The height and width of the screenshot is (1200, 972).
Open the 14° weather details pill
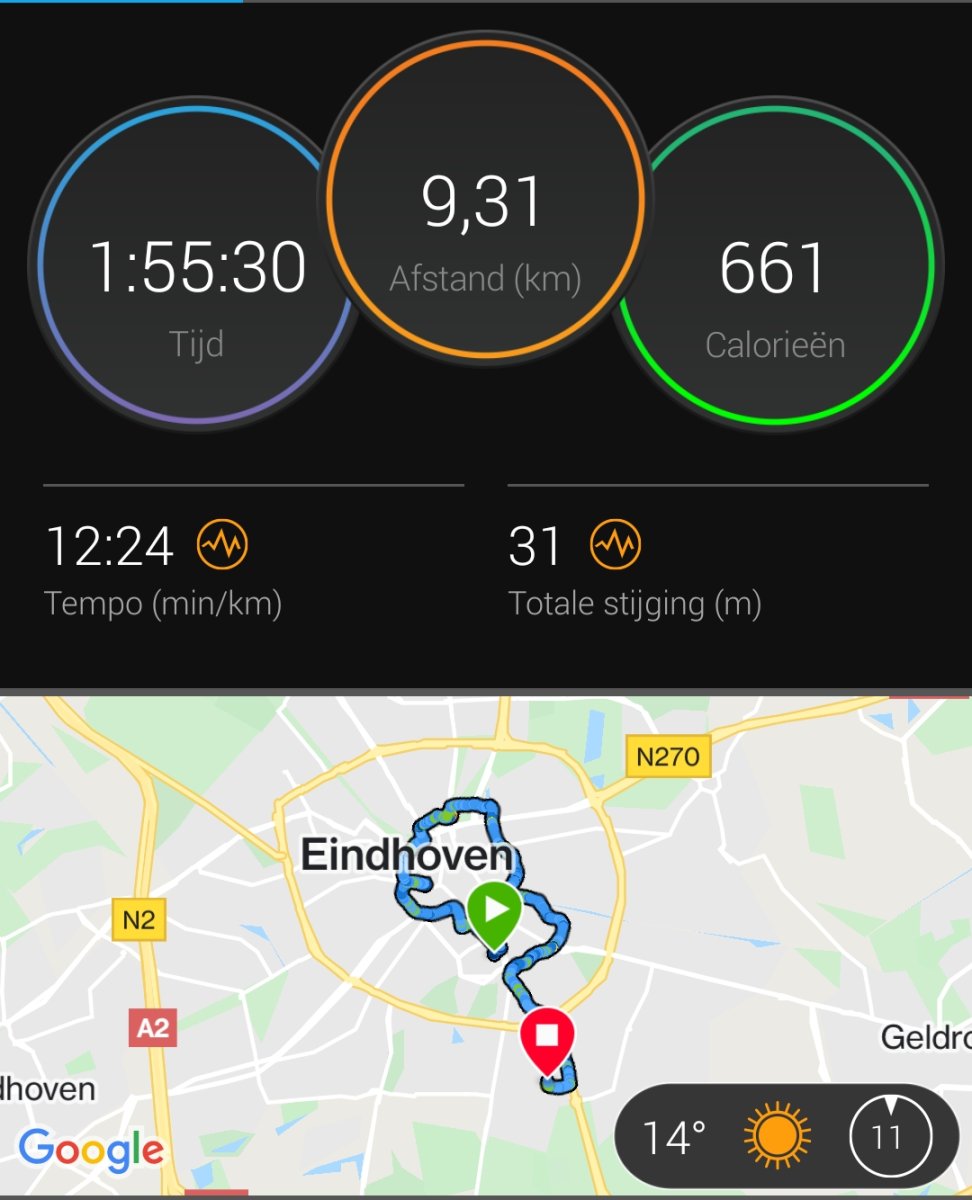[x=785, y=1137]
